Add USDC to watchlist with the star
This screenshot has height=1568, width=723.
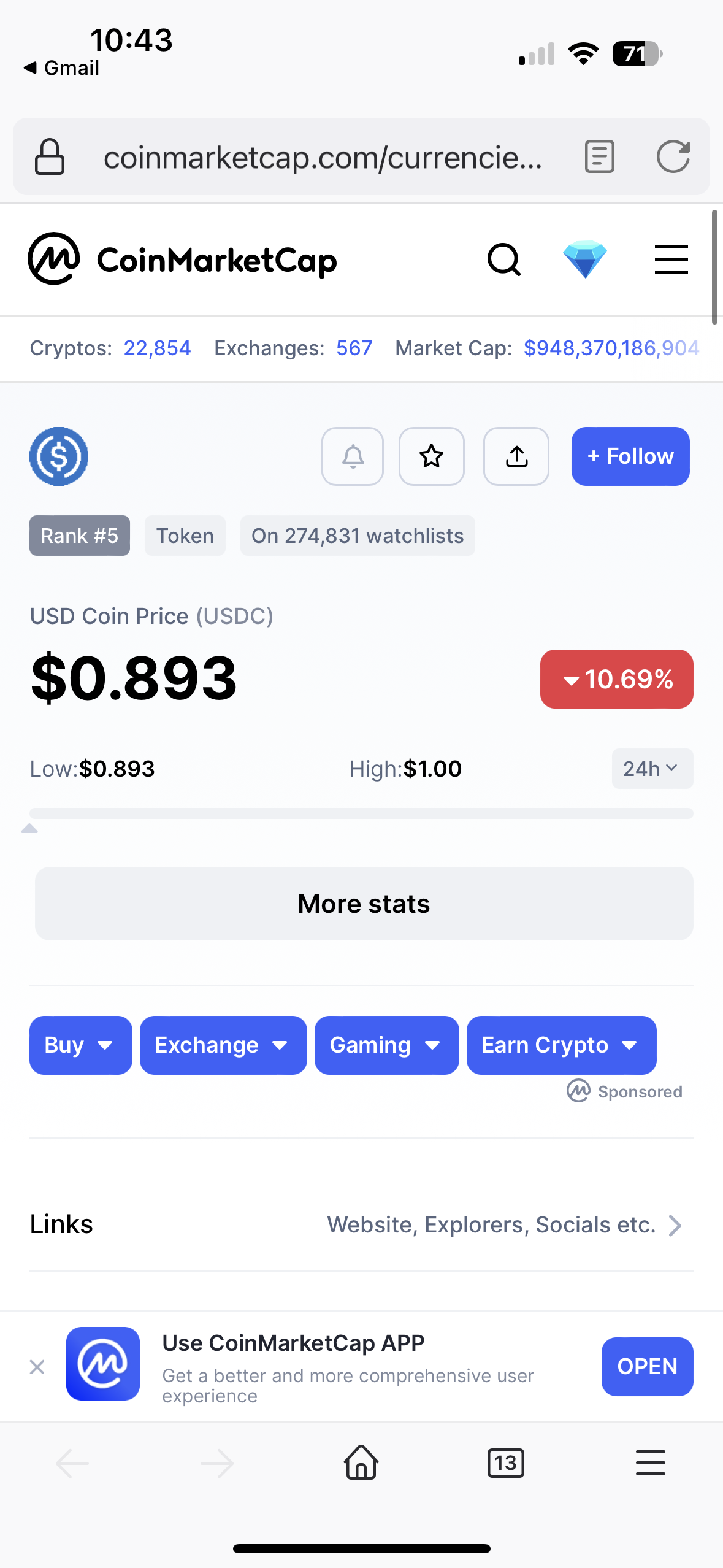[x=432, y=456]
